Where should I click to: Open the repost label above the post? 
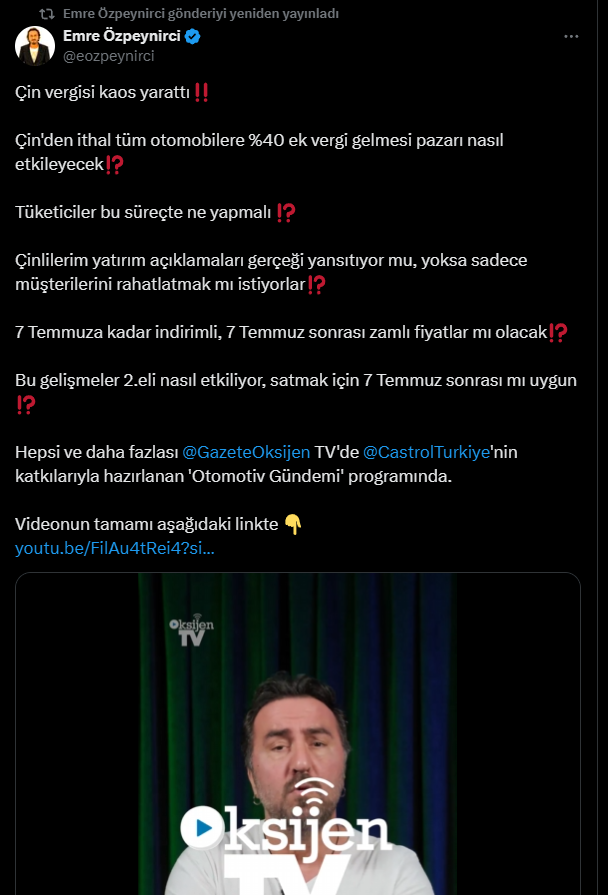(200, 13)
